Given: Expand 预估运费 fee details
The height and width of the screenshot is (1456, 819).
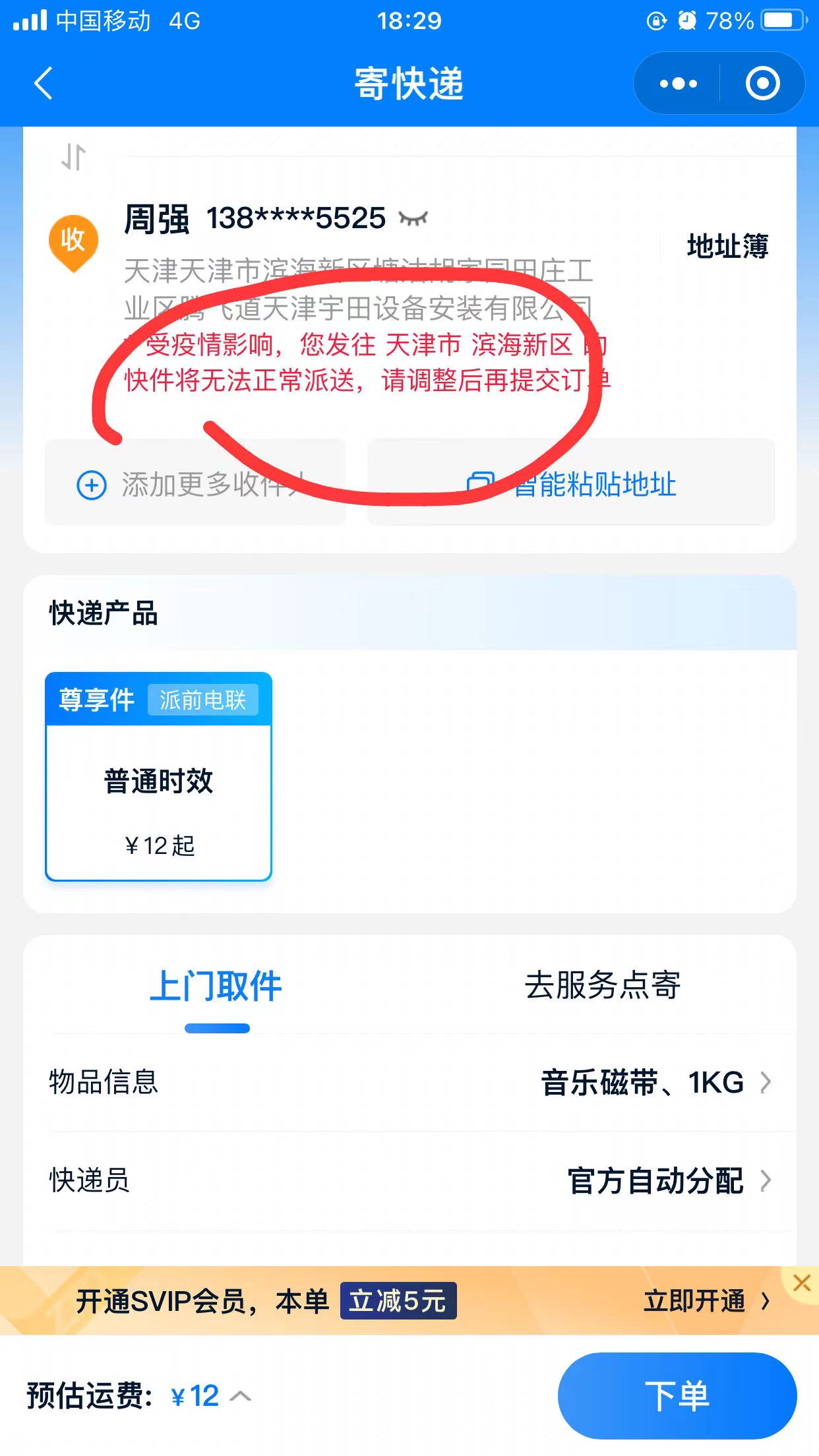Looking at the screenshot, I should 241,1396.
